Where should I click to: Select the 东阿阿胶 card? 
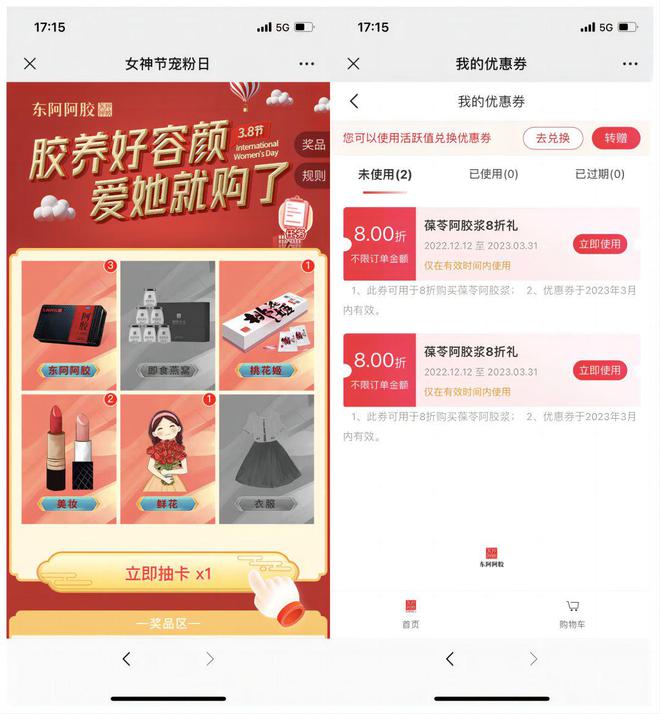click(69, 322)
